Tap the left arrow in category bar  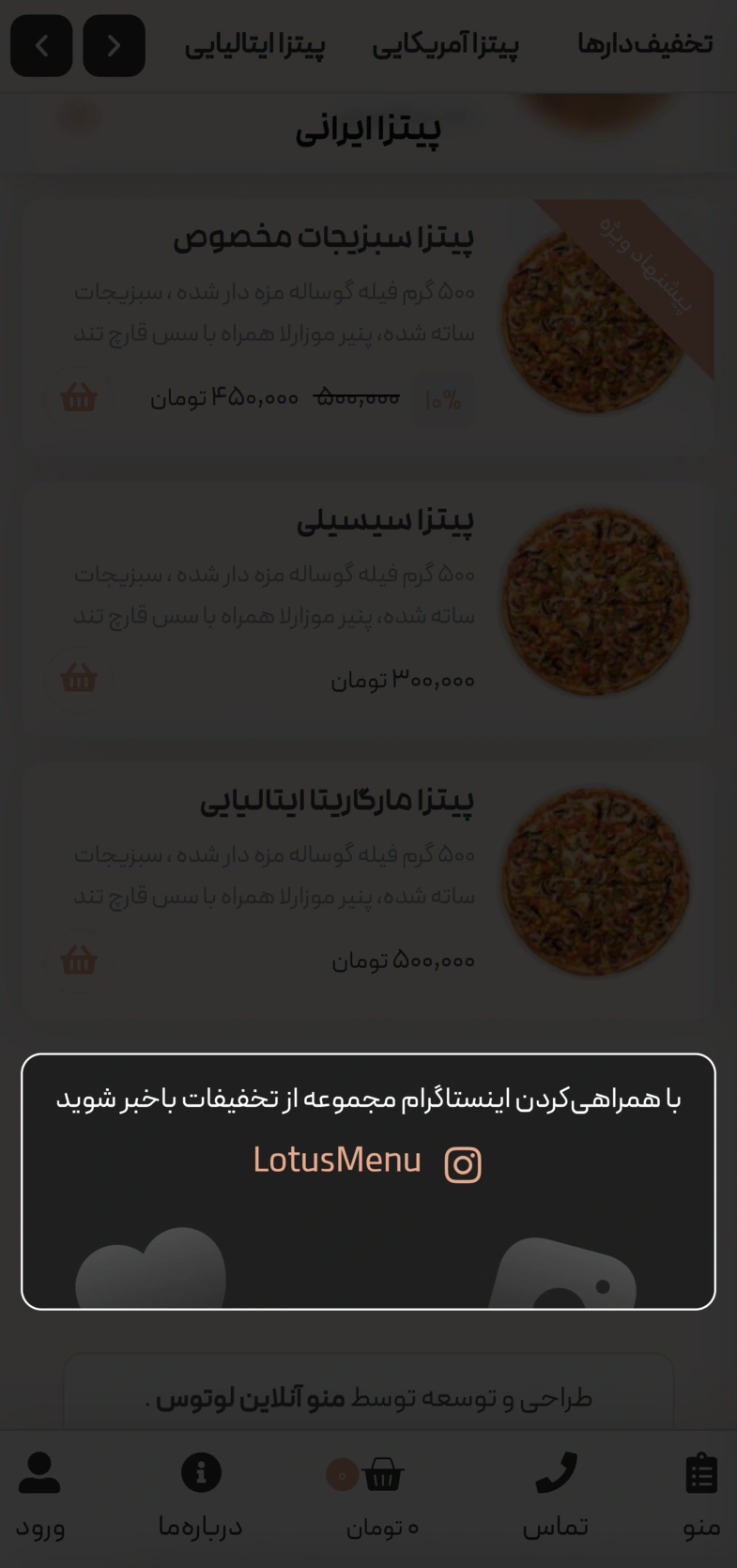click(x=41, y=45)
